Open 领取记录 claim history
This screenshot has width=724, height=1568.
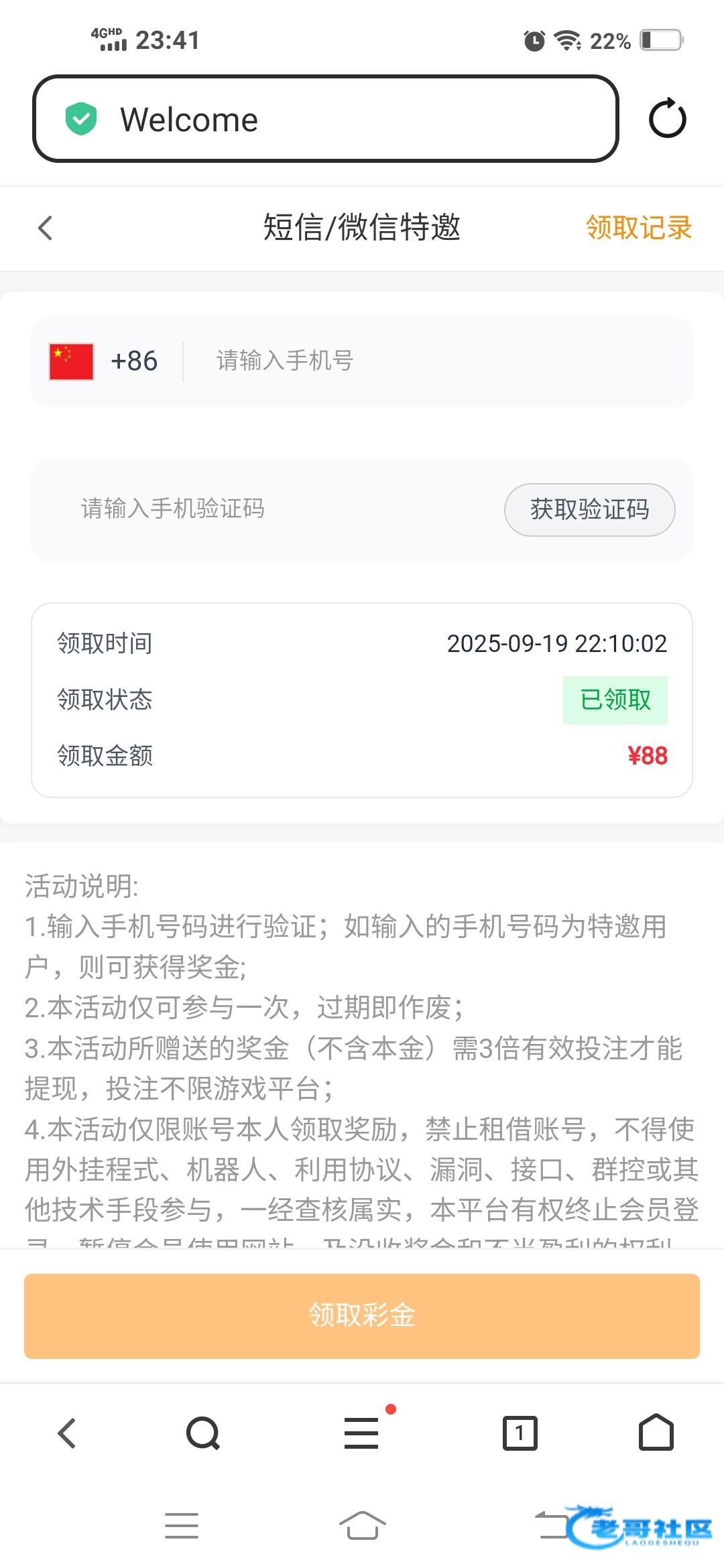[x=638, y=228]
